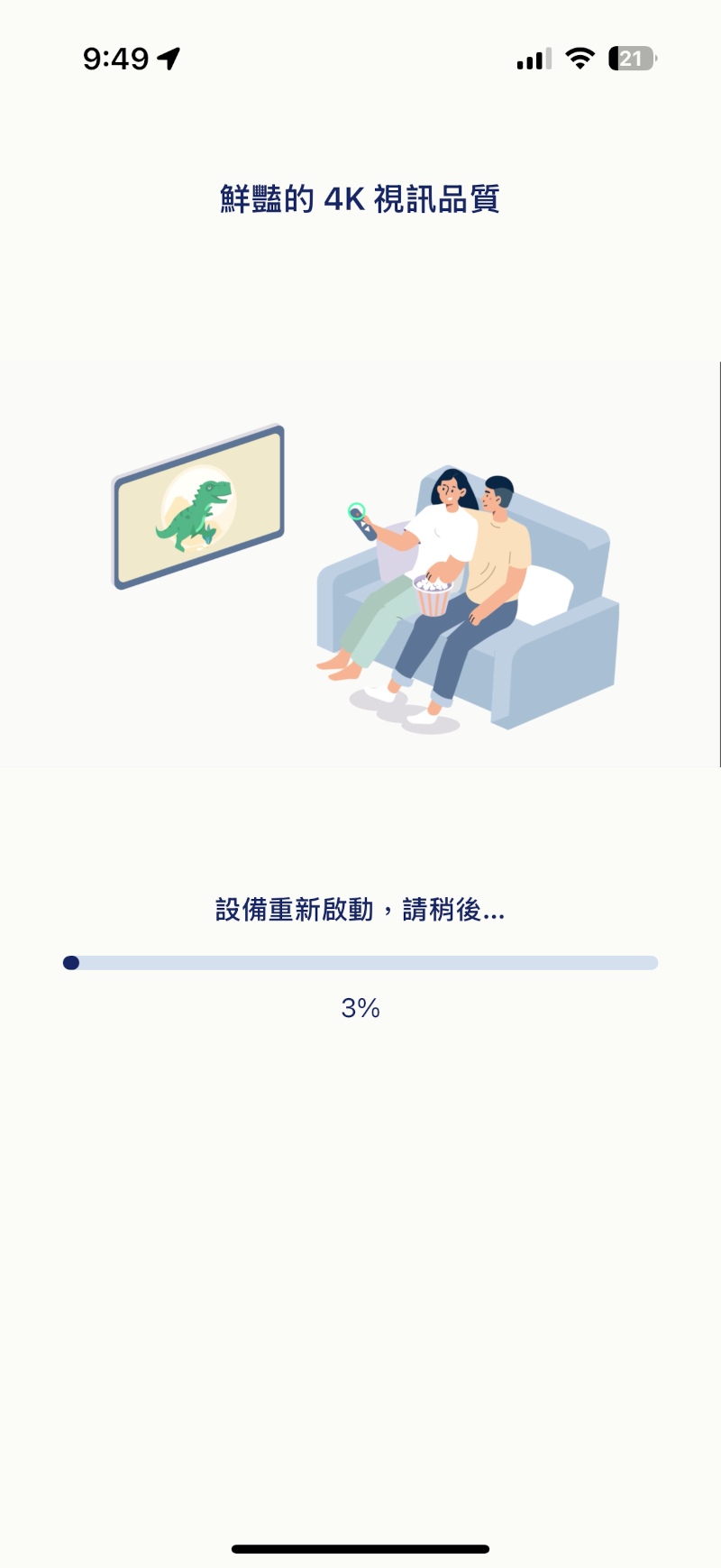Viewport: 721px width, 1568px height.
Task: Tap the 3% progress label
Action: pyautogui.click(x=360, y=1007)
